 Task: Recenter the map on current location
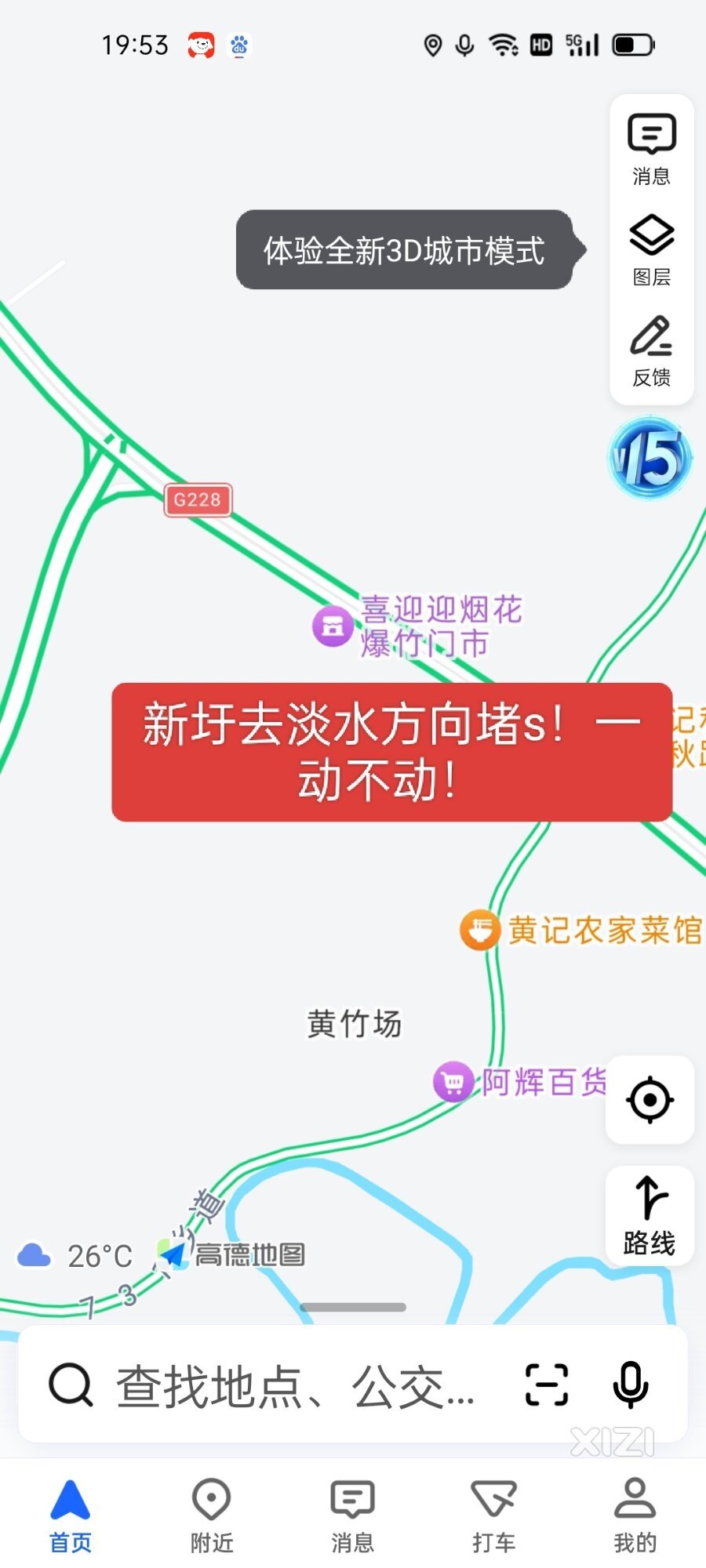(x=650, y=1100)
